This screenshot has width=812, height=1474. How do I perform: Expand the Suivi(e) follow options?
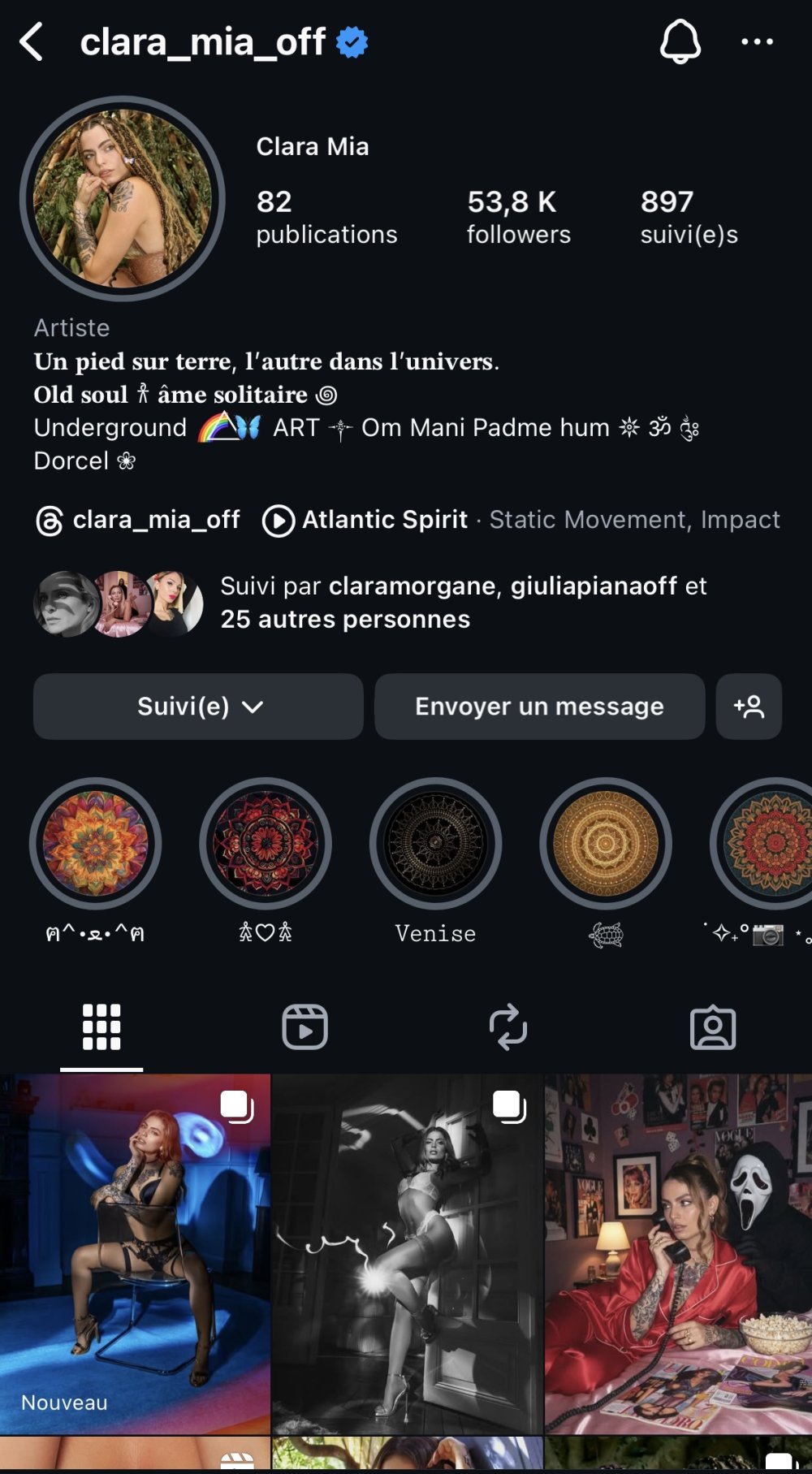[198, 707]
